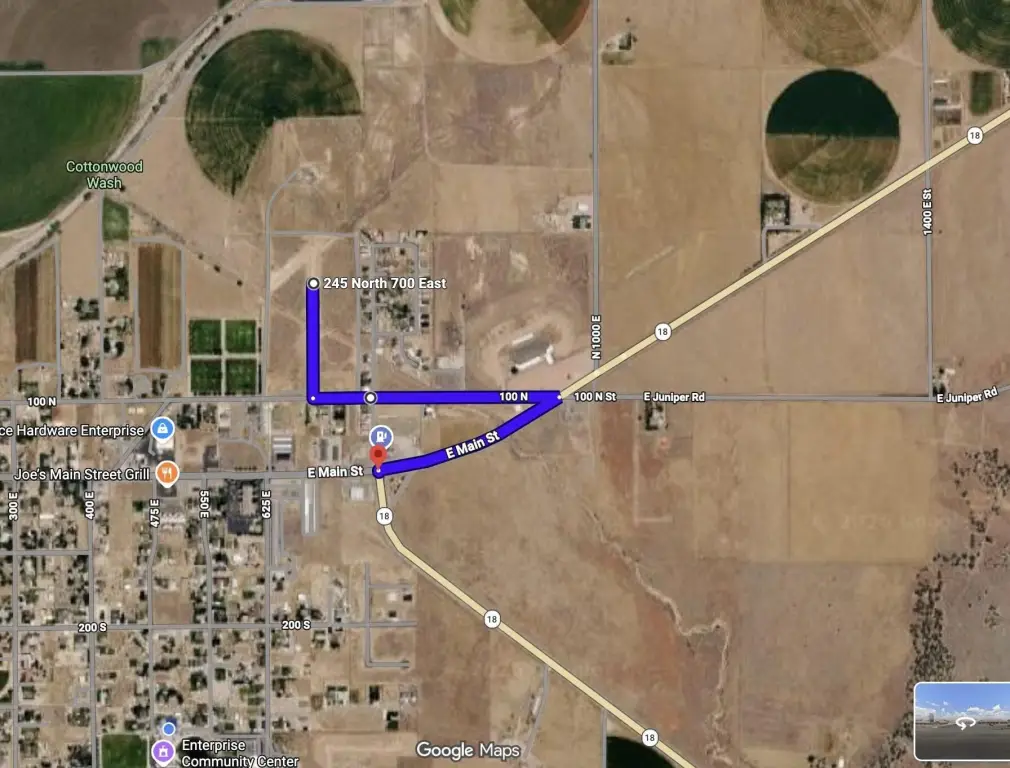Image resolution: width=1010 pixels, height=768 pixels.
Task: Tap the 245 North 700 East start point
Action: pos(313,284)
